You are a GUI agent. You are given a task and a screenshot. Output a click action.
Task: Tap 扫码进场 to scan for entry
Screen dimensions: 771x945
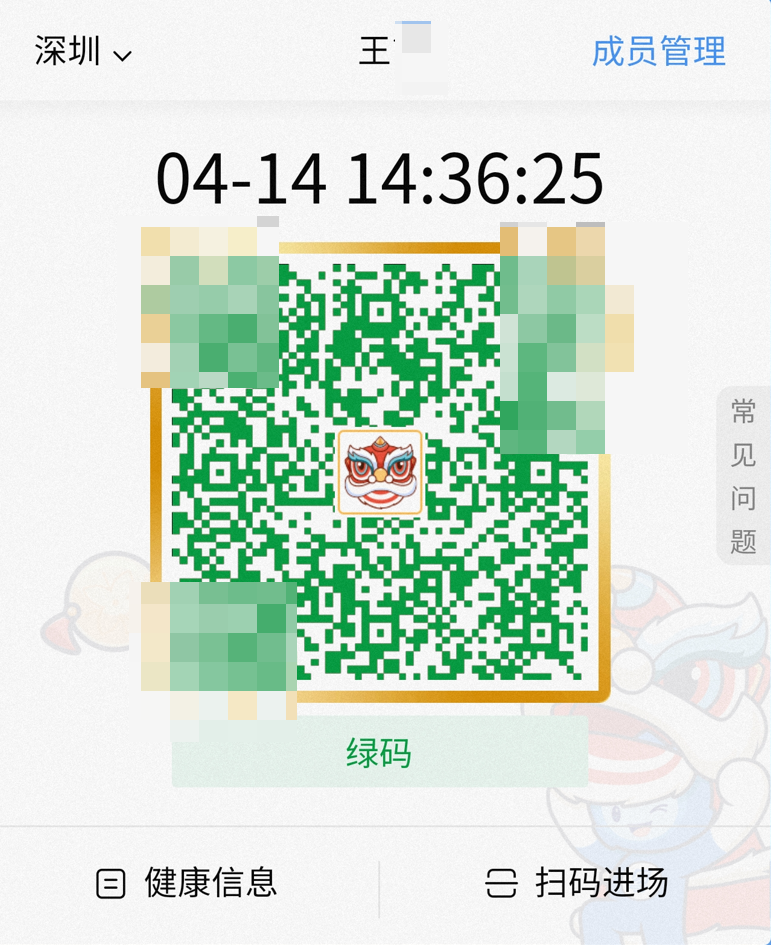tap(577, 883)
